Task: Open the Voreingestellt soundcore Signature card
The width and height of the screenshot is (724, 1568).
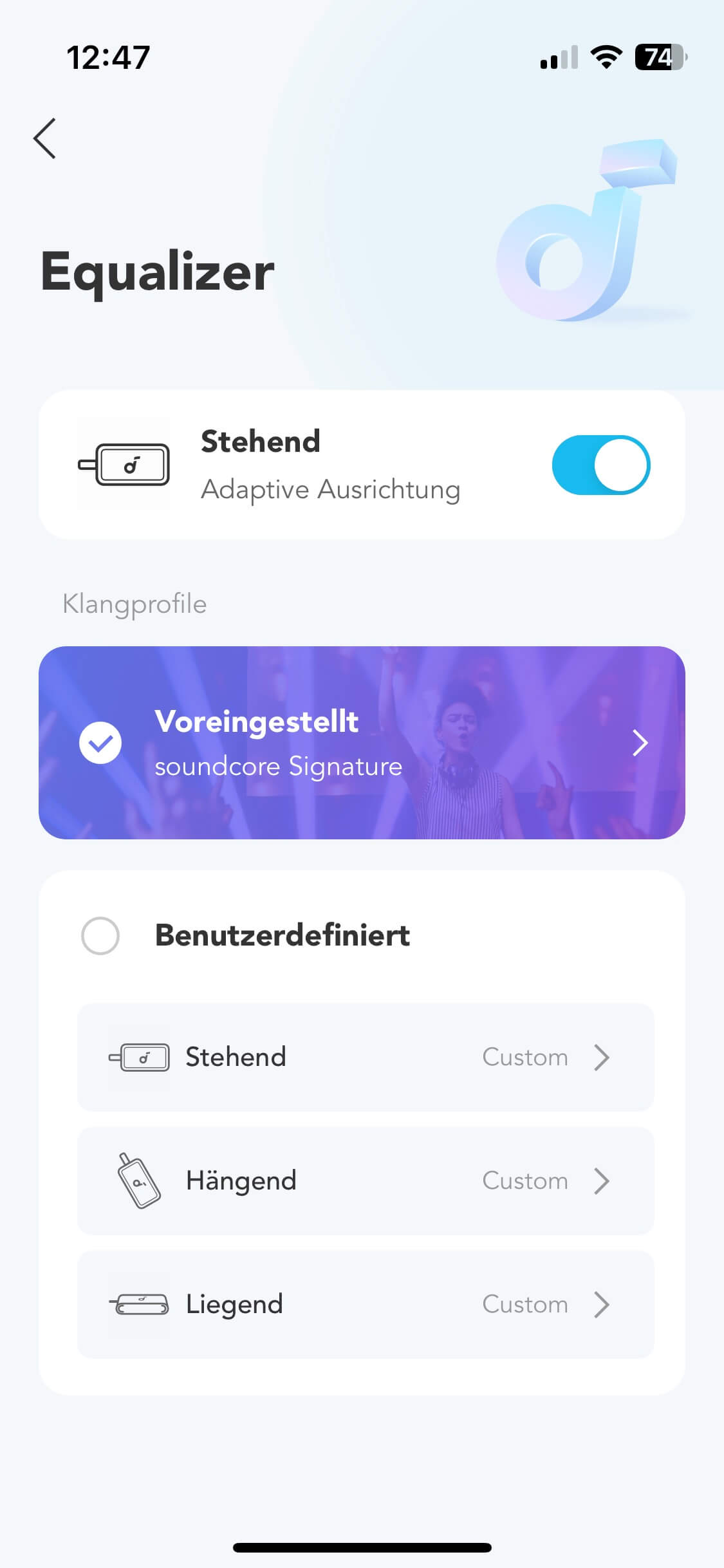Action: [362, 742]
